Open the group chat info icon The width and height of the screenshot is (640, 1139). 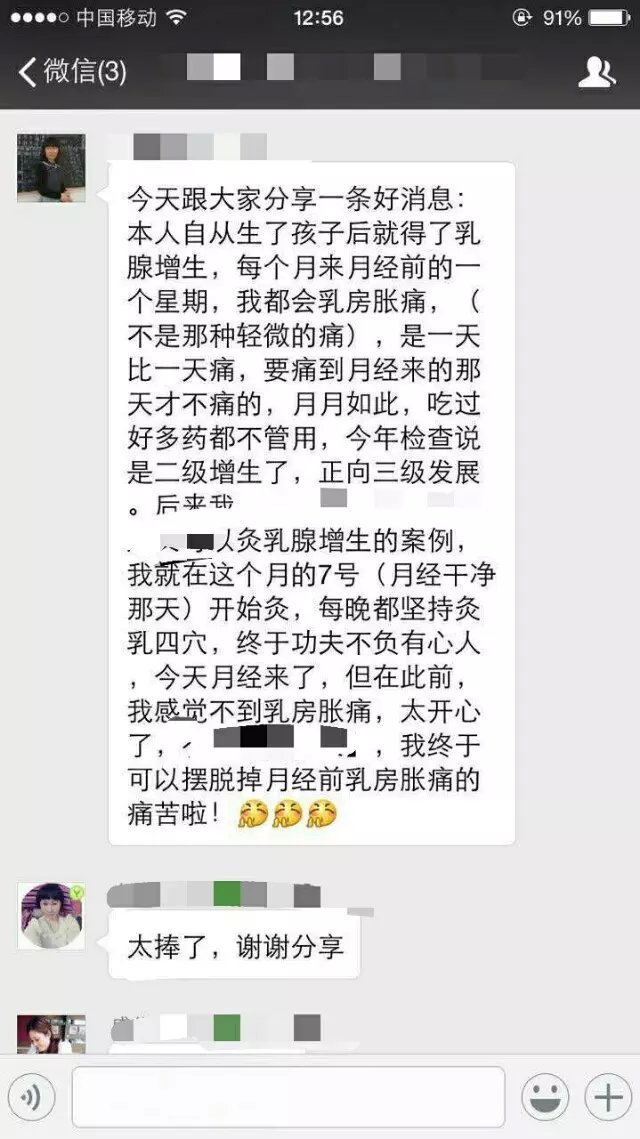click(597, 72)
